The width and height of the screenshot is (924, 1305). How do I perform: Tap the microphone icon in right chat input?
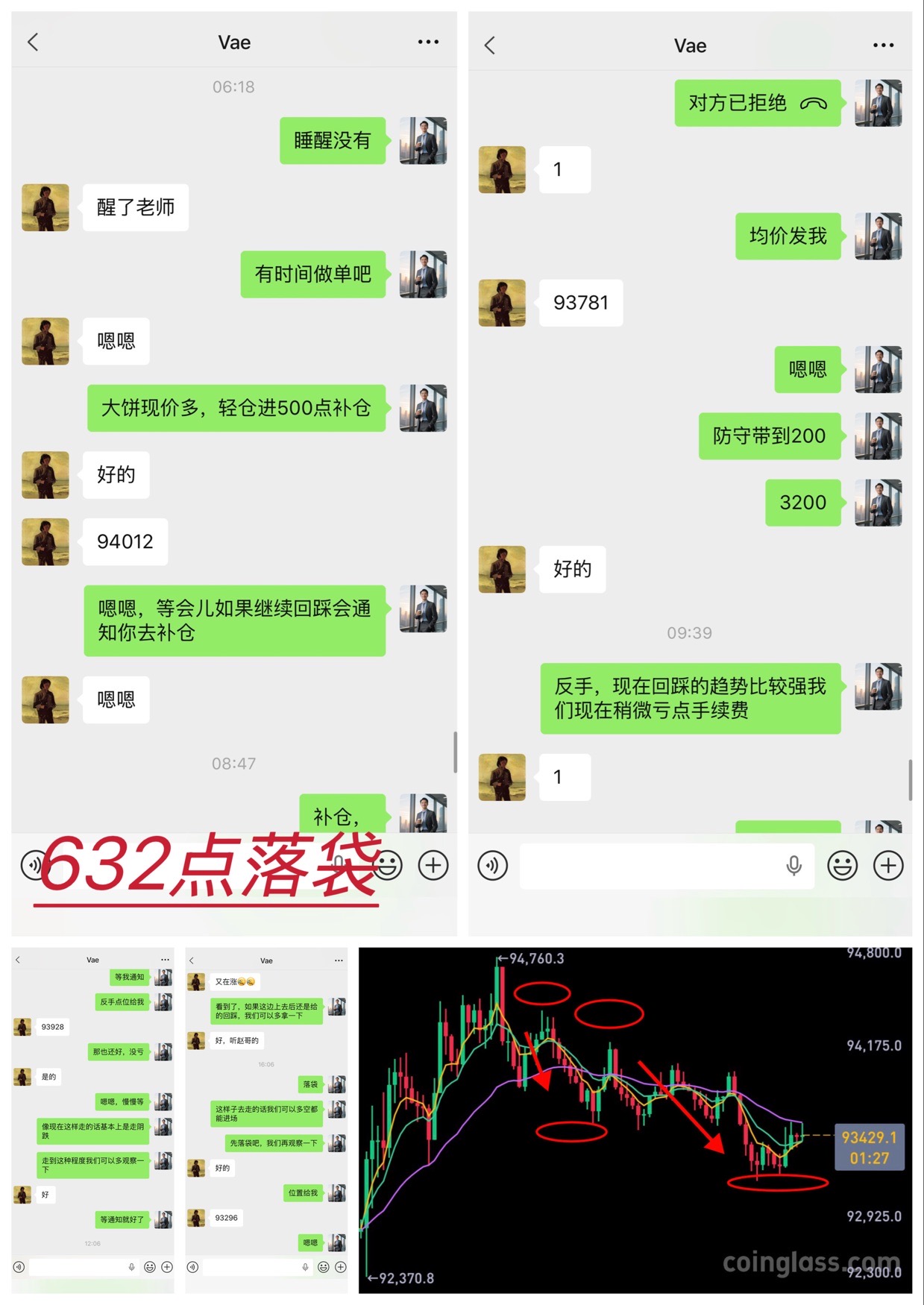pos(794,865)
